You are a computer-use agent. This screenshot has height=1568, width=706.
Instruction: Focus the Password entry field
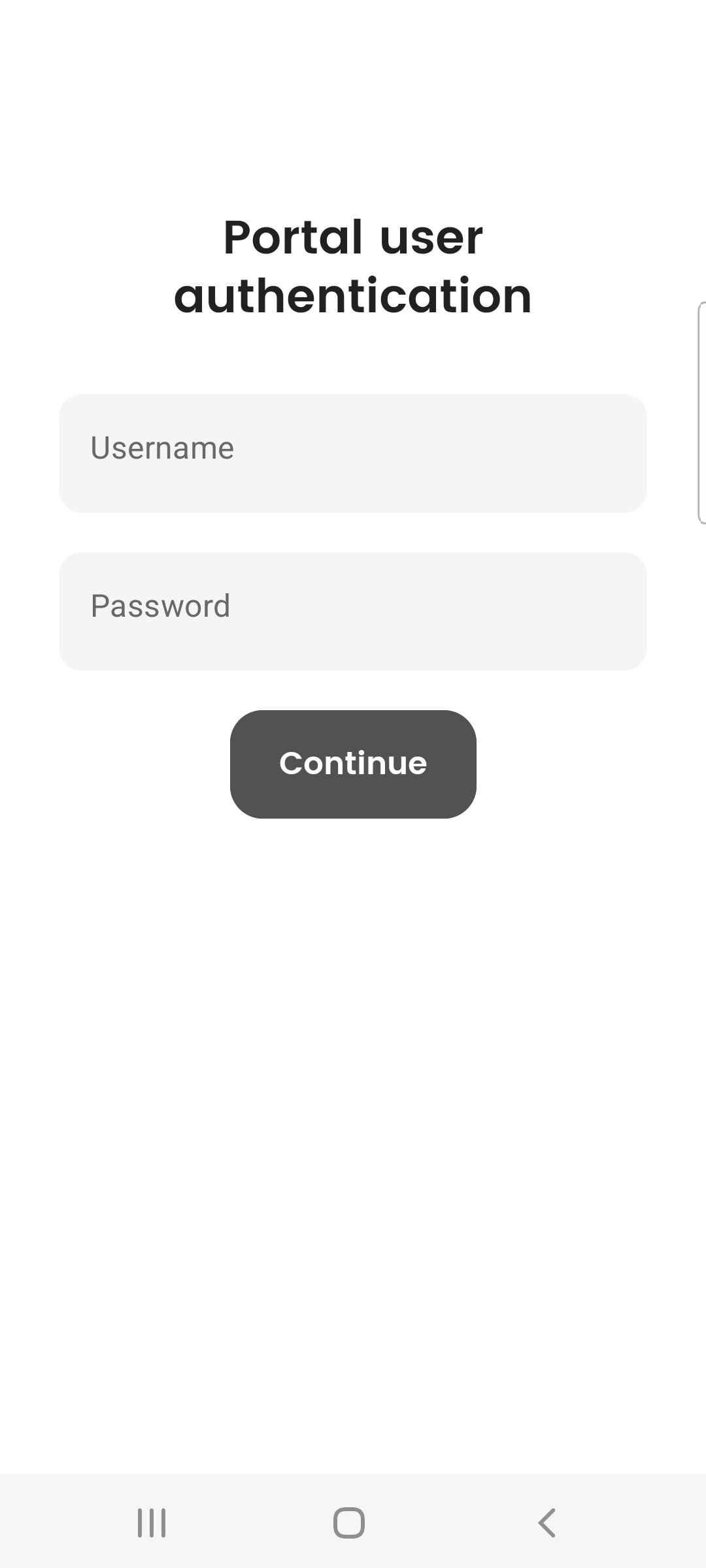click(x=353, y=610)
